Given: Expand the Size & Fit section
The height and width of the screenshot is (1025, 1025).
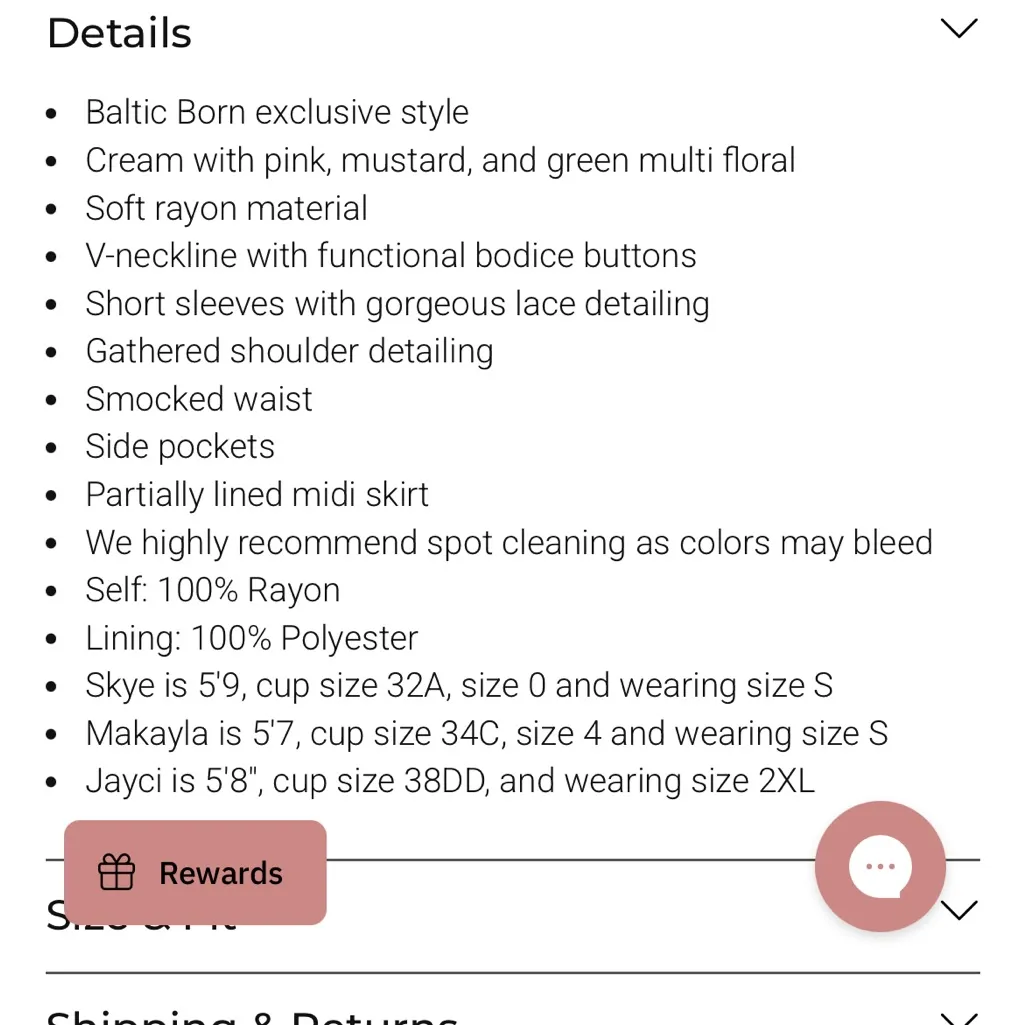Looking at the screenshot, I should point(958,911).
